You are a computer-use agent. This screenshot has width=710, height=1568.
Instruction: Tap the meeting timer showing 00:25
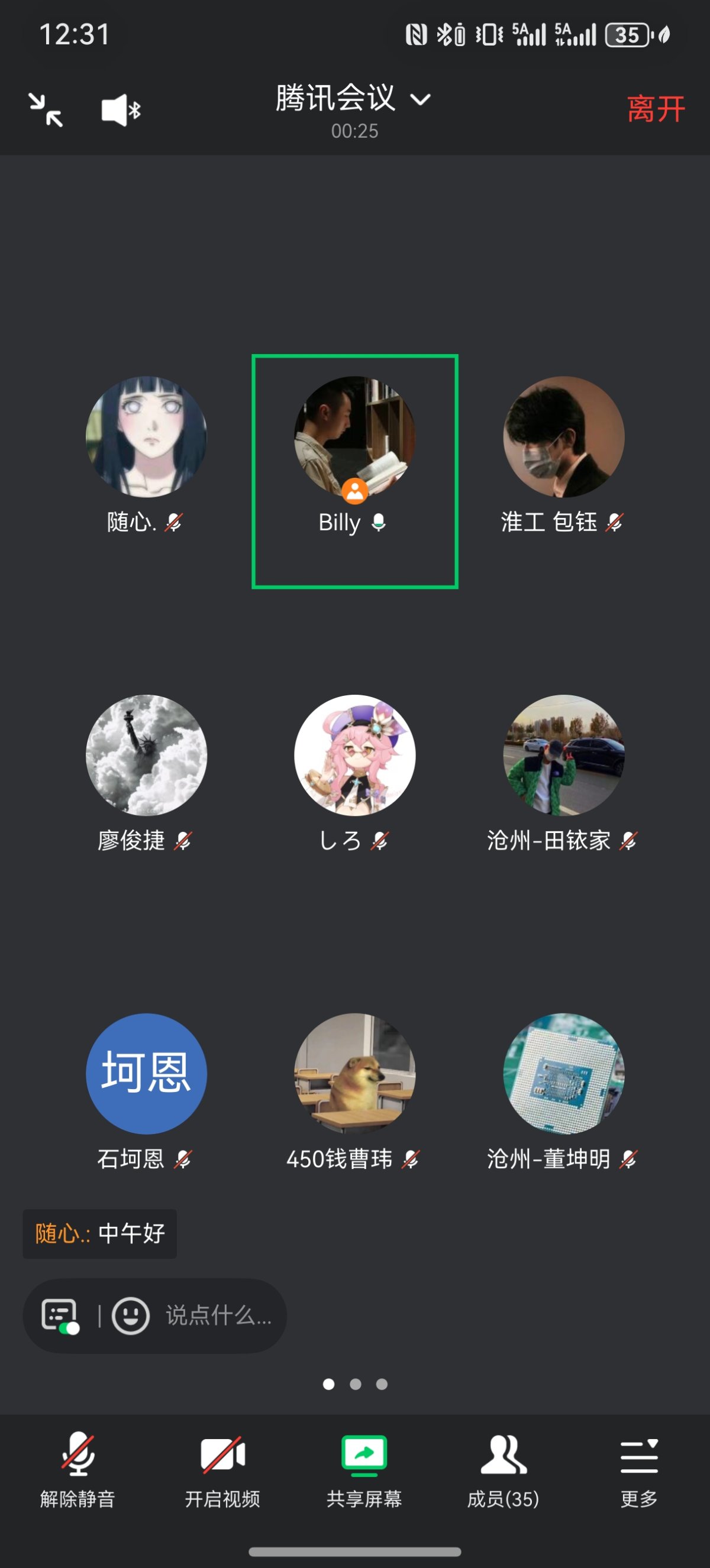355,130
